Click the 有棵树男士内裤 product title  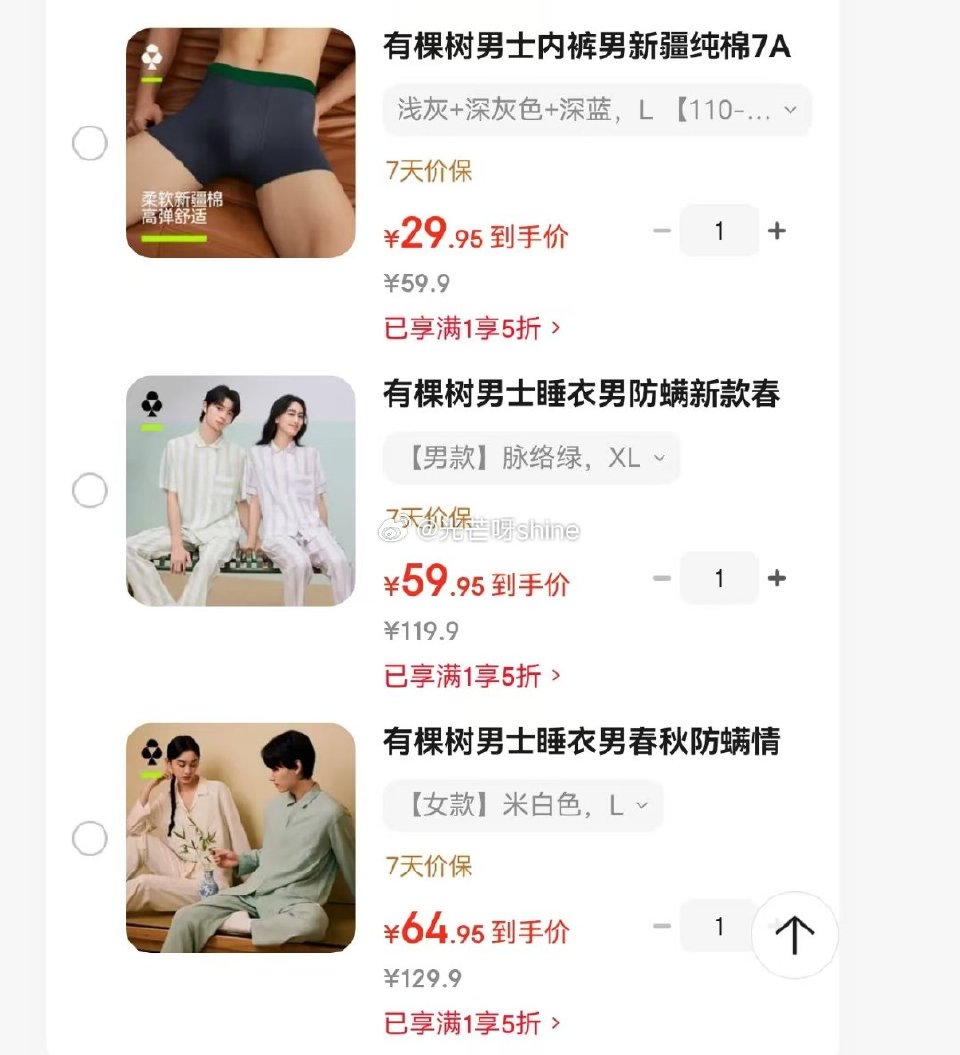coord(585,45)
